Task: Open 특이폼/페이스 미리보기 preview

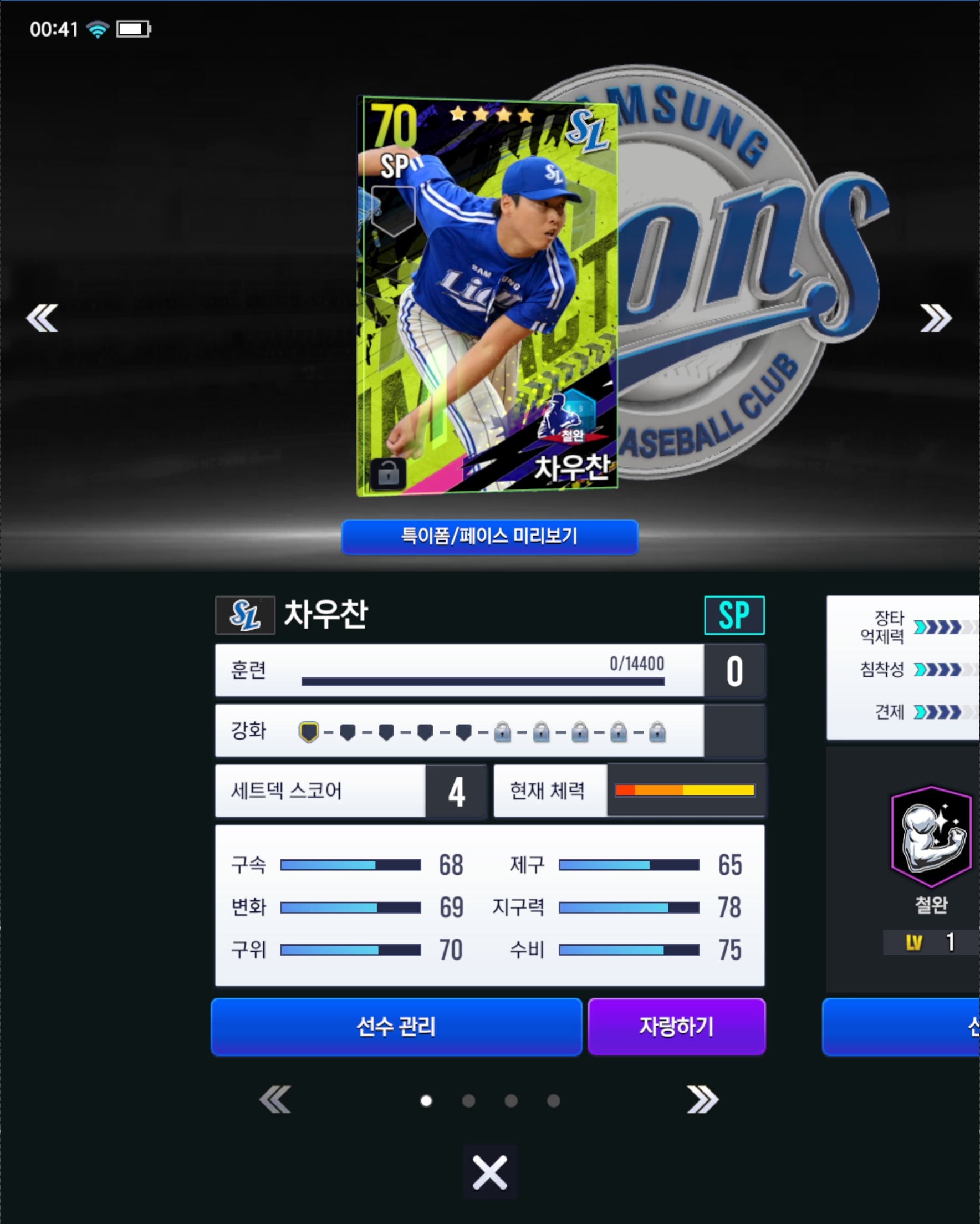Action: pos(489,537)
